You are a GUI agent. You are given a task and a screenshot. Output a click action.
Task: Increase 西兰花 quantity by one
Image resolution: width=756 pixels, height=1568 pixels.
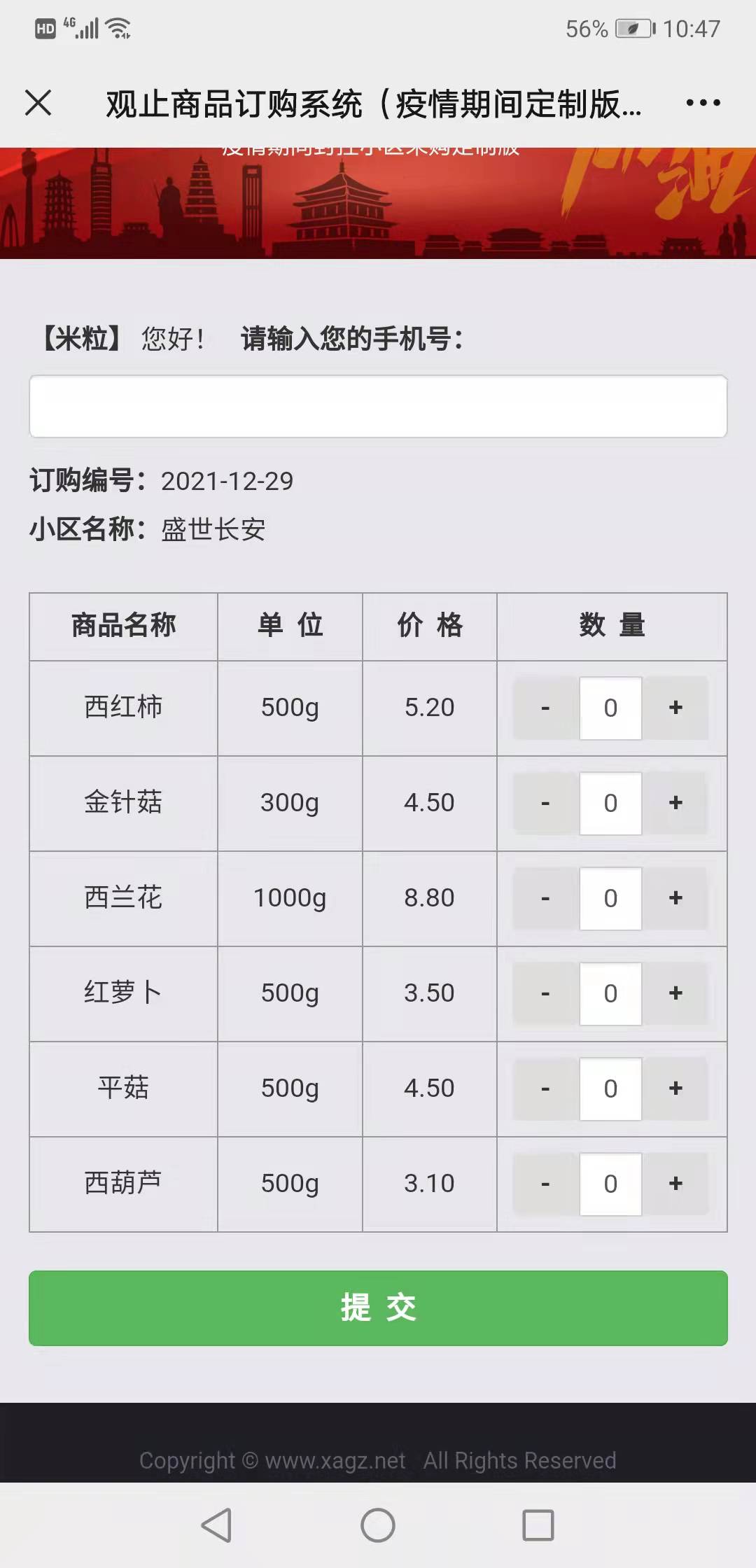point(675,898)
